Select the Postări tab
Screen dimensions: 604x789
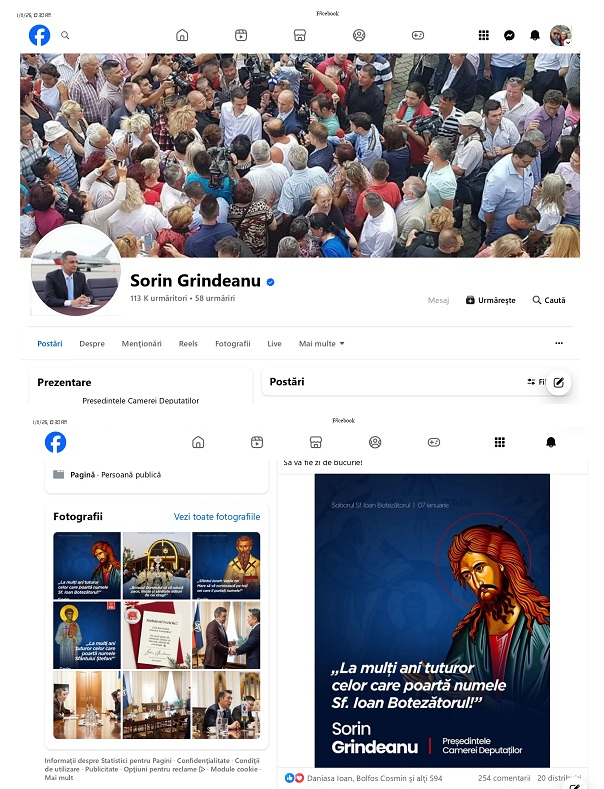[x=50, y=344]
